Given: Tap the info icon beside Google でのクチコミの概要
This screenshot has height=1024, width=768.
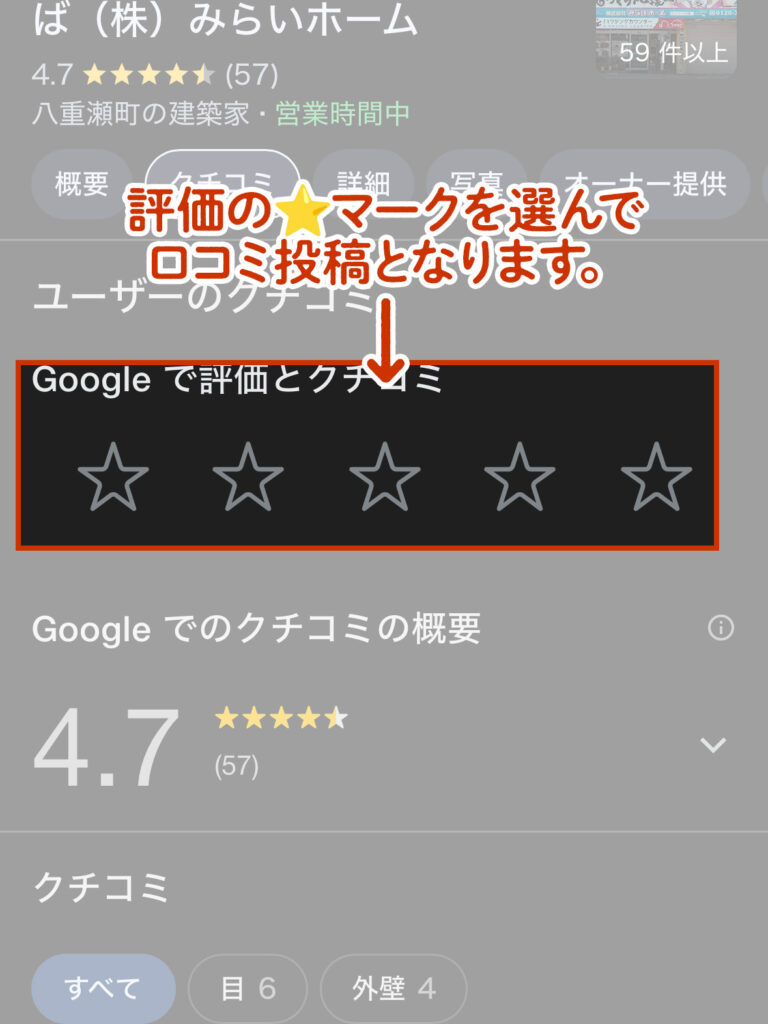Looking at the screenshot, I should click(x=720, y=628).
